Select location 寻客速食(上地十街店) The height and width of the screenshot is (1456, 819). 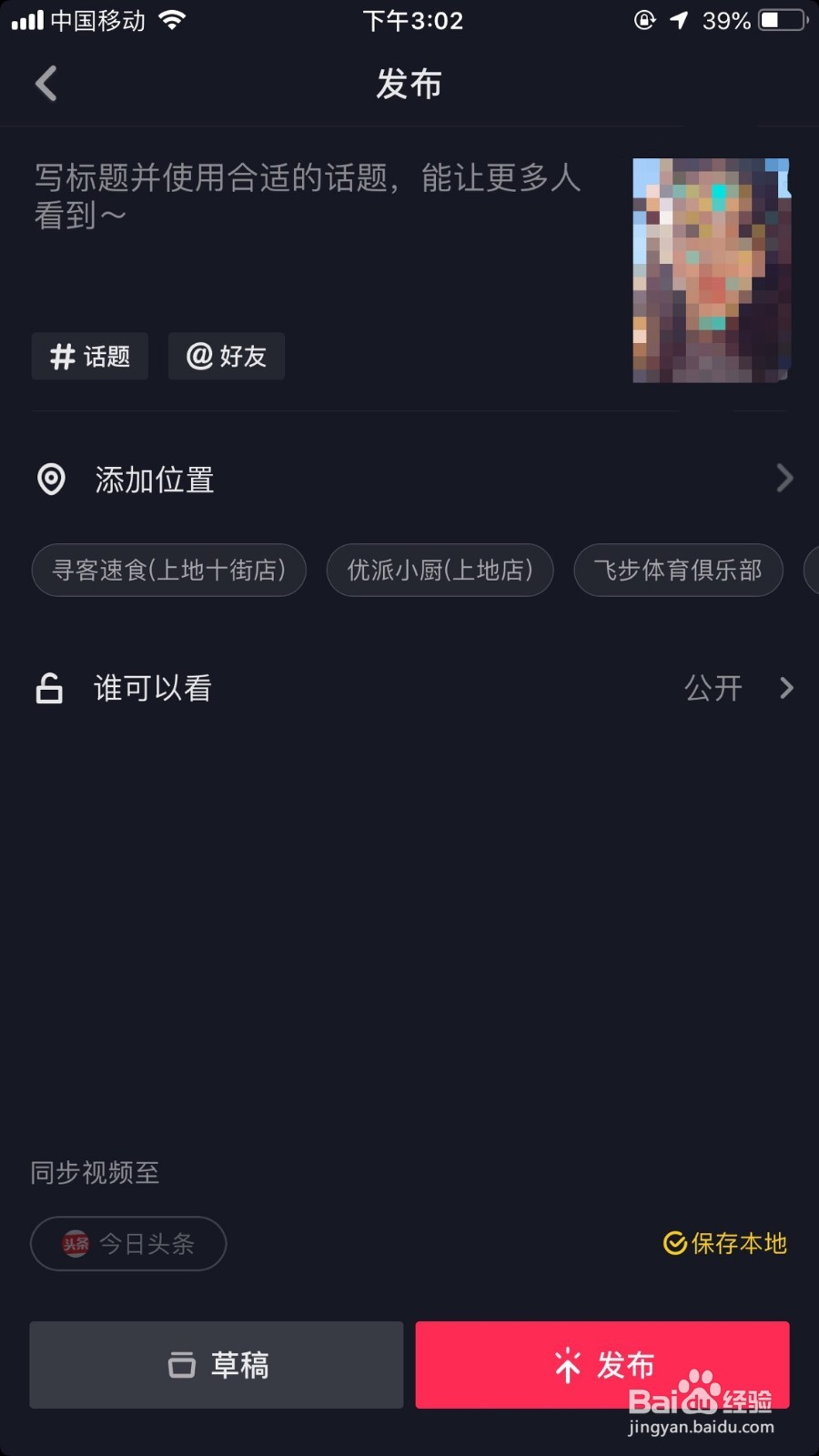tap(169, 571)
